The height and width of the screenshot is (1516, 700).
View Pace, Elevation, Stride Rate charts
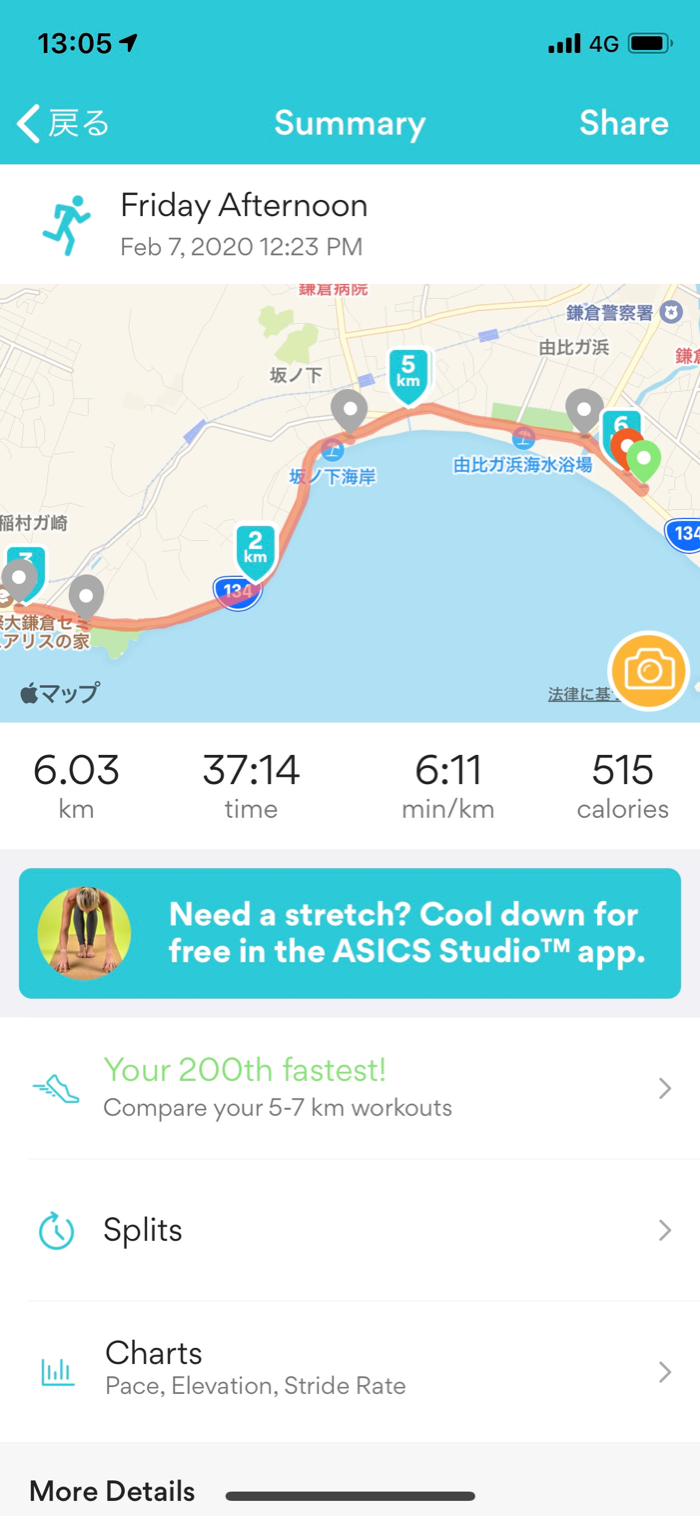click(350, 1370)
